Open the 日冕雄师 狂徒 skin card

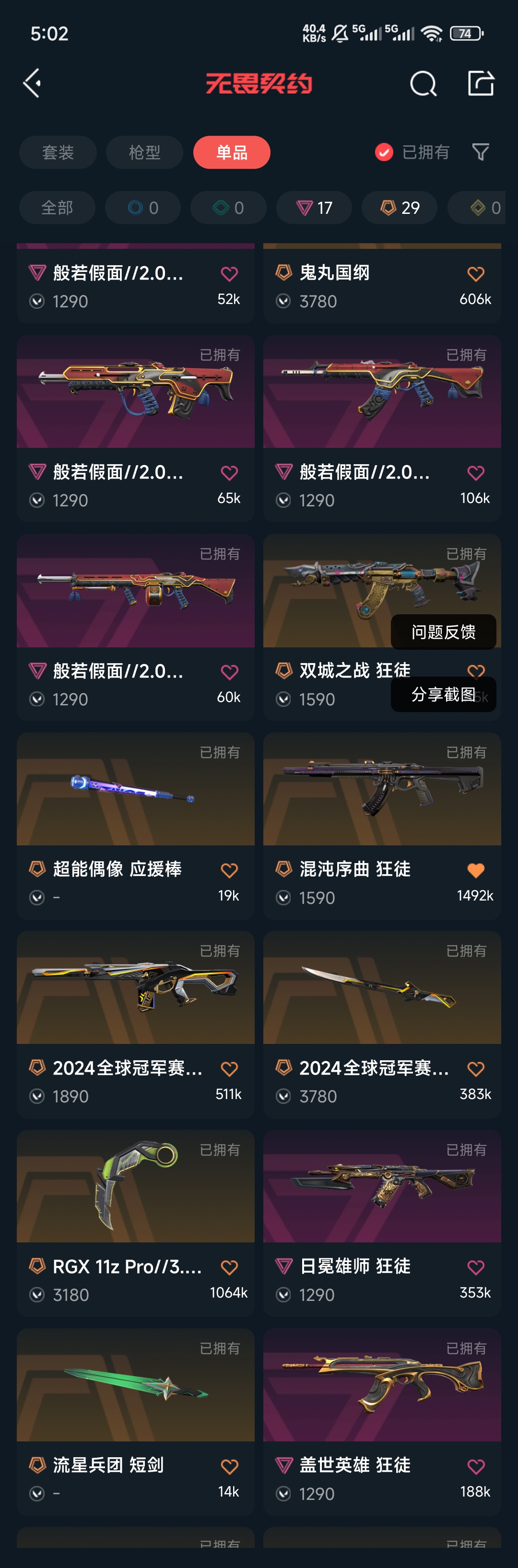click(x=382, y=1187)
